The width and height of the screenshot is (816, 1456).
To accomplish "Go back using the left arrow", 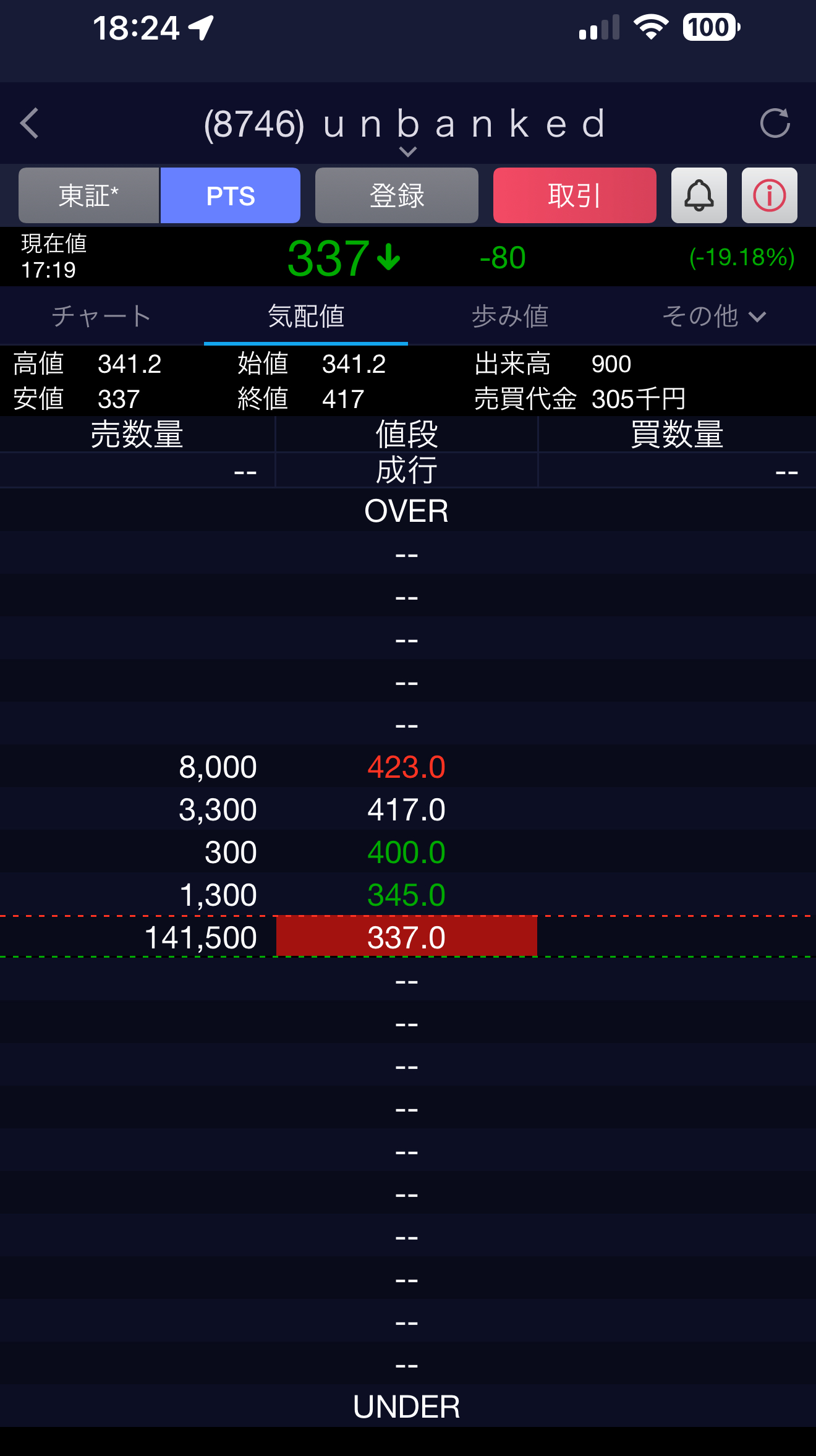I will pyautogui.click(x=30, y=124).
